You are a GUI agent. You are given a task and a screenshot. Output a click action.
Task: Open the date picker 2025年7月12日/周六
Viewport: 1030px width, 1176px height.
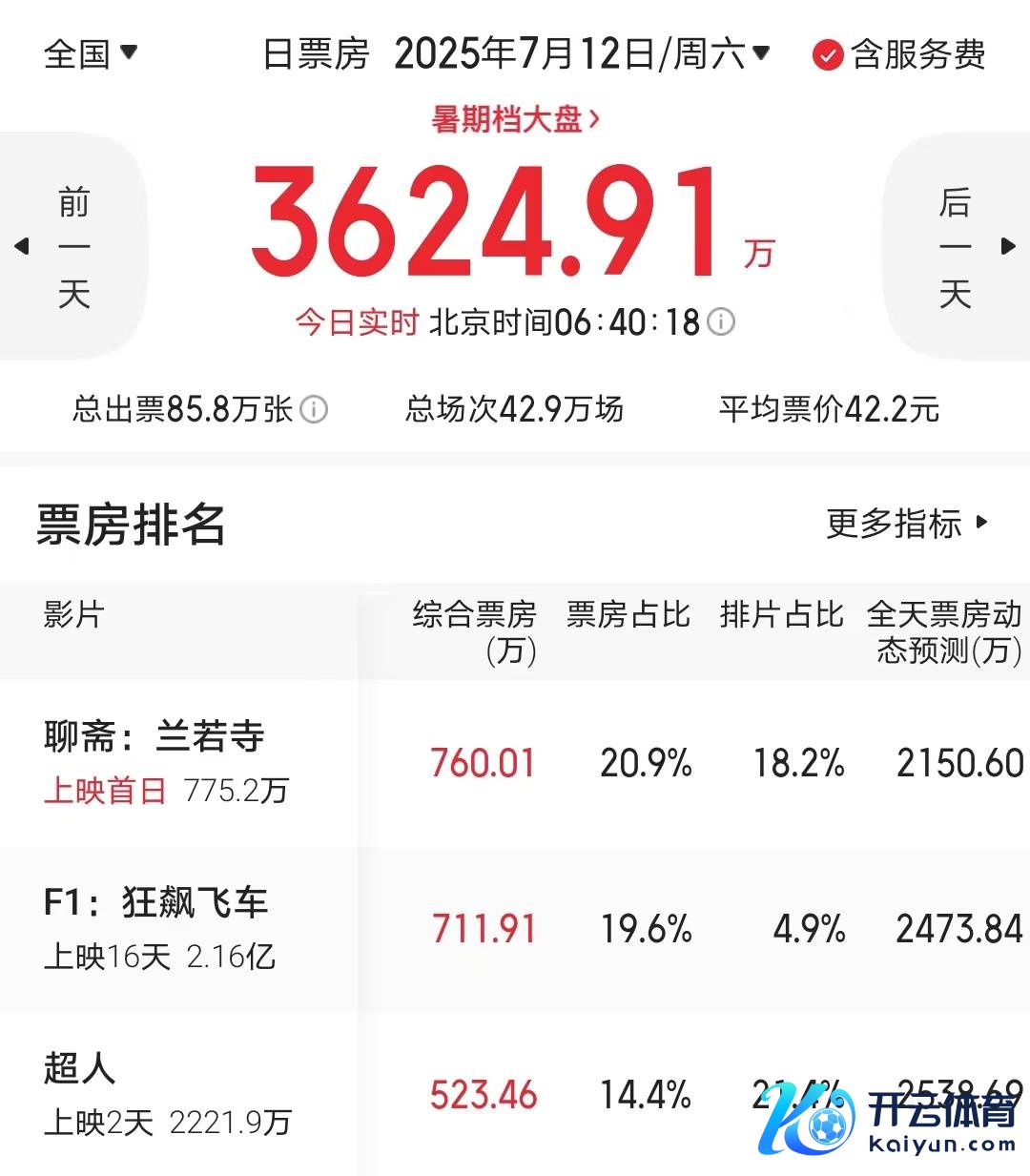[582, 53]
